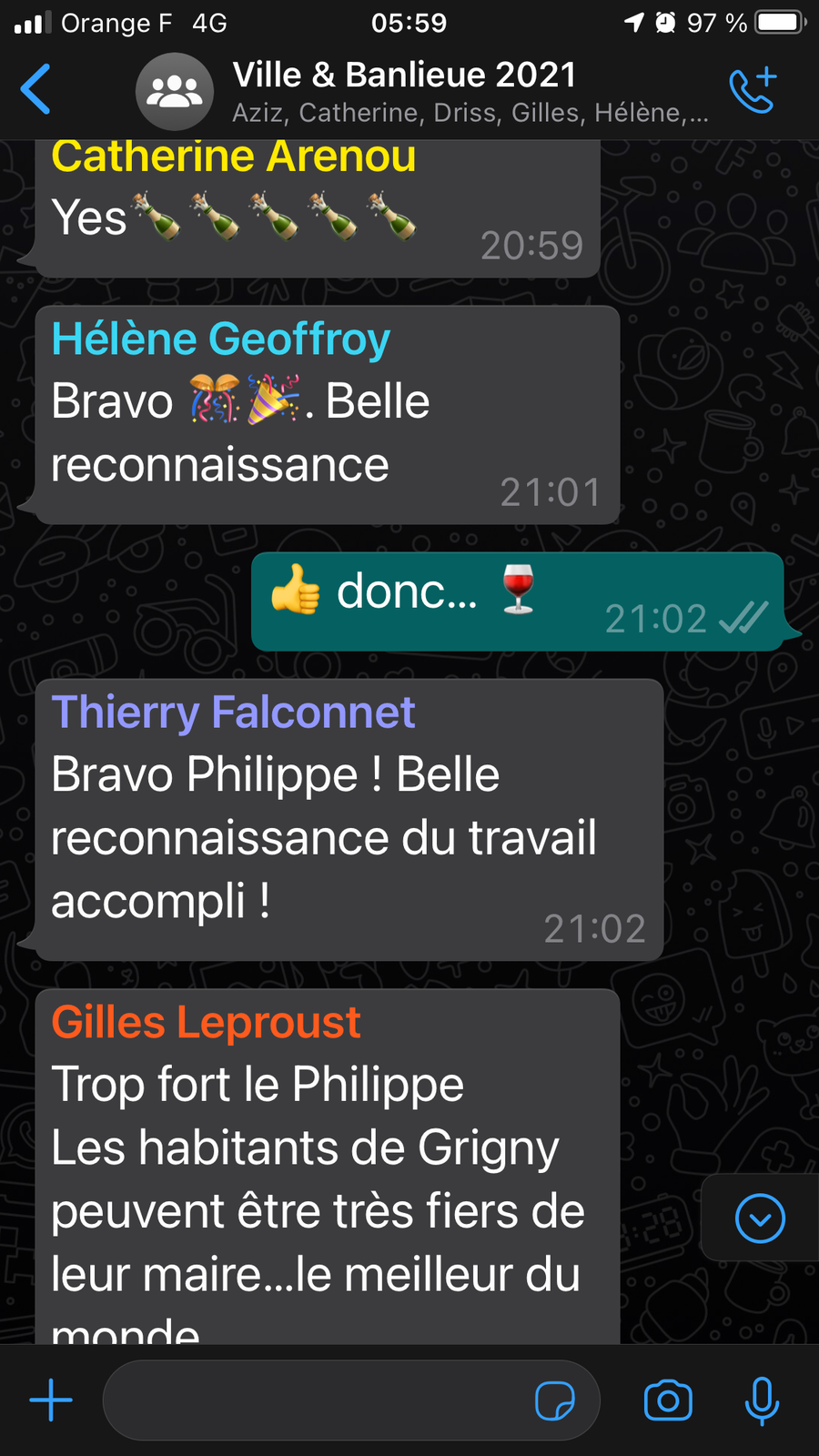Start a group call

(x=753, y=89)
